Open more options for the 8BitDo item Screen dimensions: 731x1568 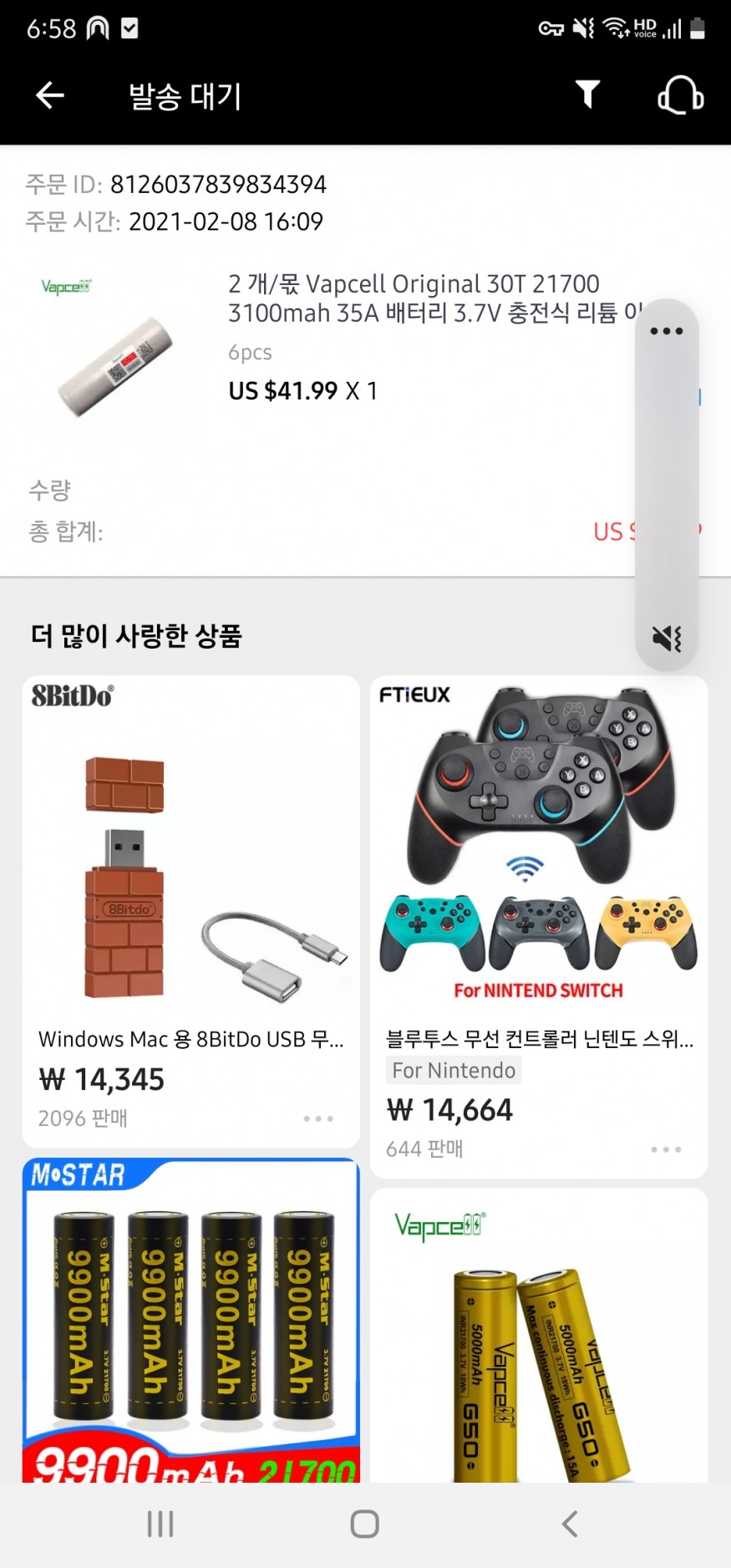[318, 1118]
